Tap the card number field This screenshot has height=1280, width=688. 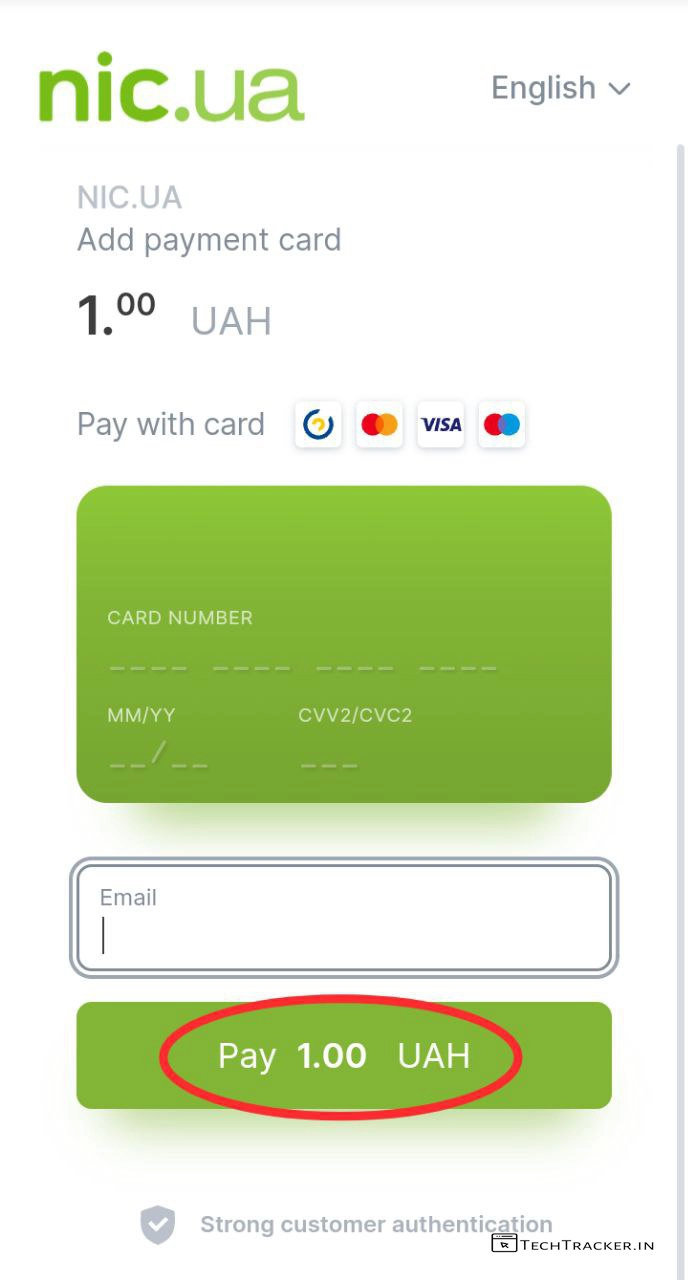click(302, 666)
